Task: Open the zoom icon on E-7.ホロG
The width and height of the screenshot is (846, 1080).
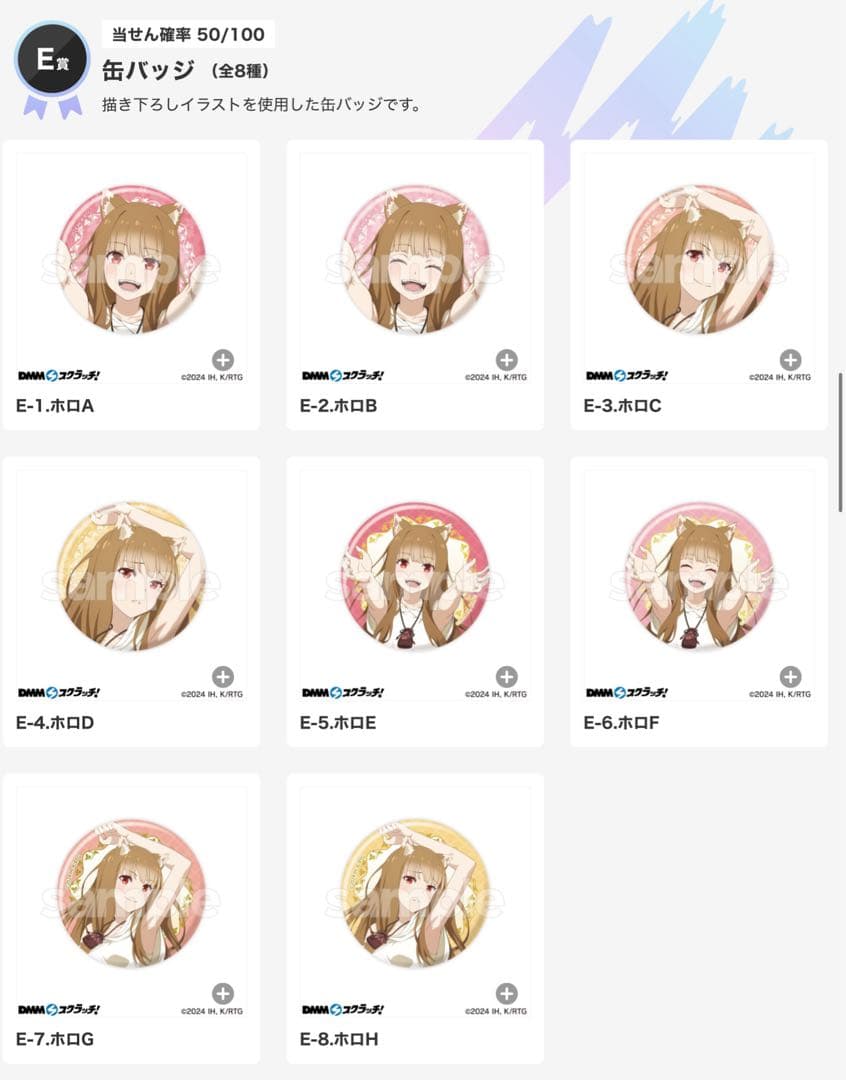Action: click(223, 993)
